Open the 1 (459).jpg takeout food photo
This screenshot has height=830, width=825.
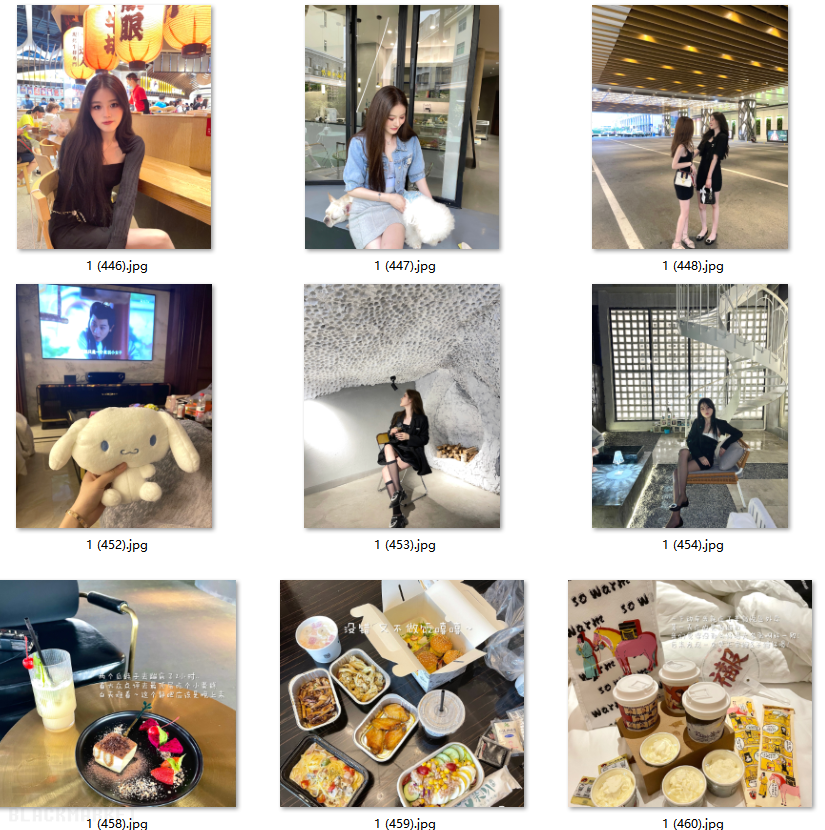click(402, 693)
